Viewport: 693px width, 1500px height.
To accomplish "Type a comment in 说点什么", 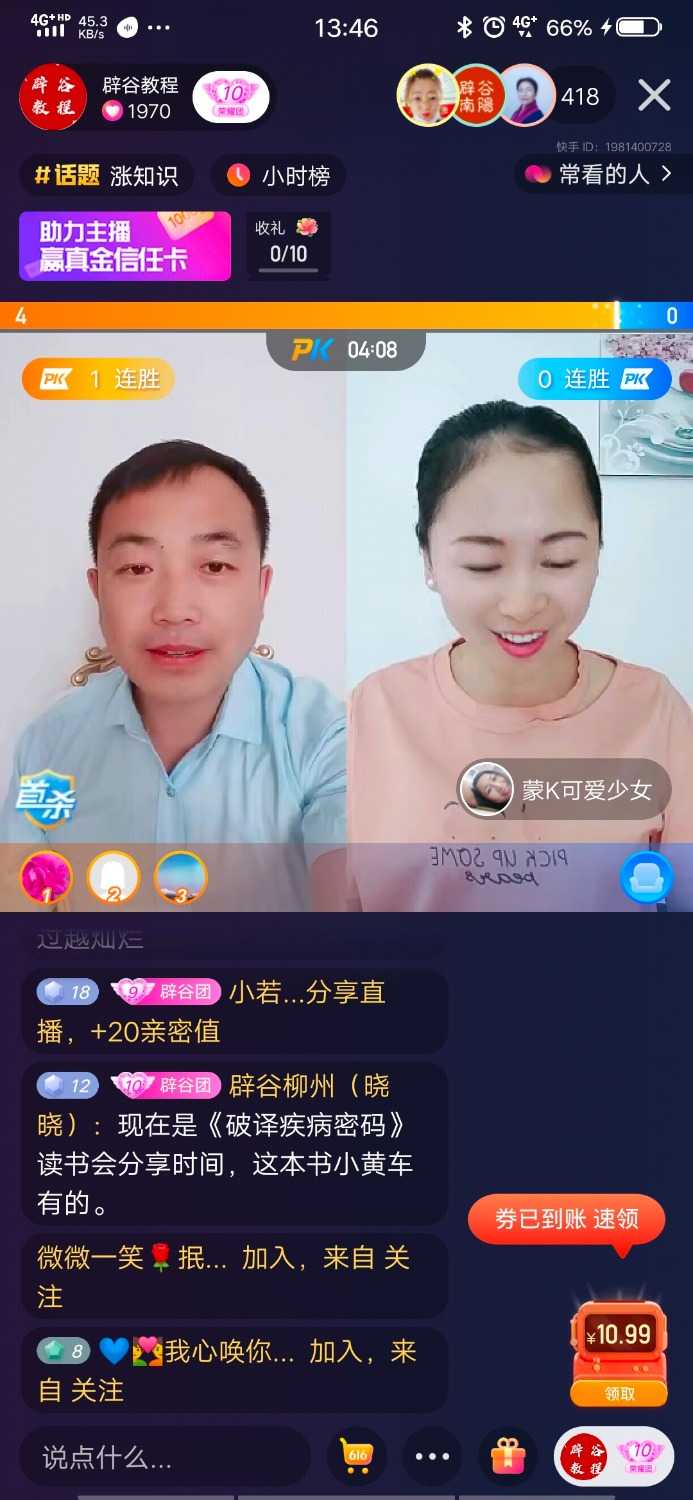I will 165,1456.
